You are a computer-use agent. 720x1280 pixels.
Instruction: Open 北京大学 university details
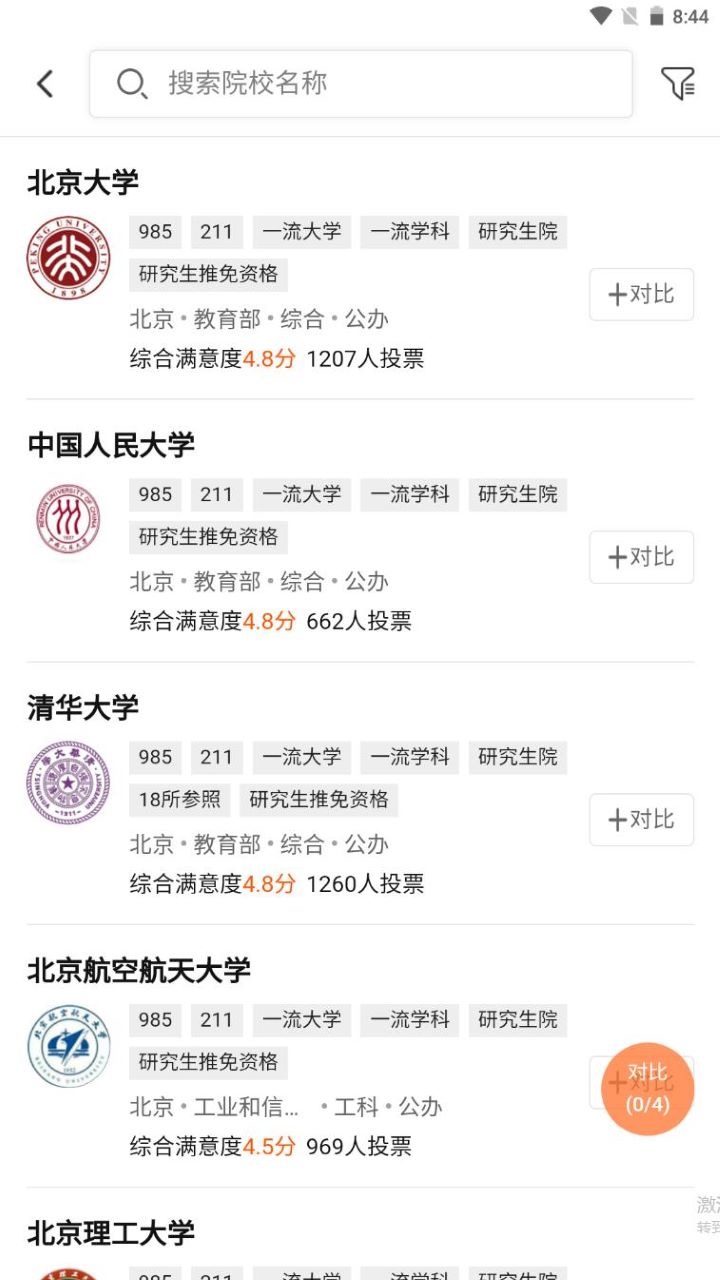click(83, 182)
